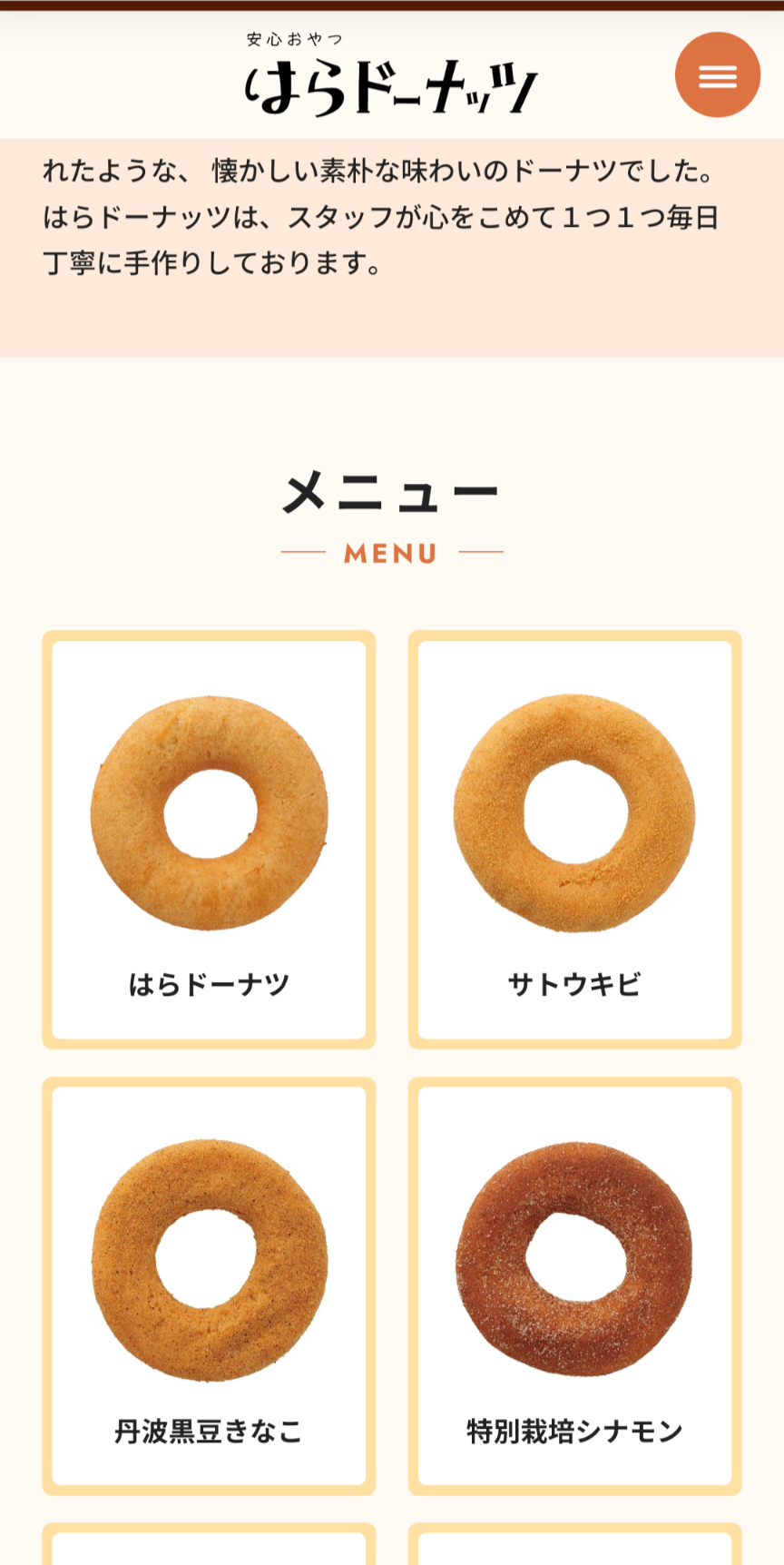This screenshot has width=784, height=1565.
Task: View the 丹波黒豆きなこ donut card
Action: coord(209,1285)
